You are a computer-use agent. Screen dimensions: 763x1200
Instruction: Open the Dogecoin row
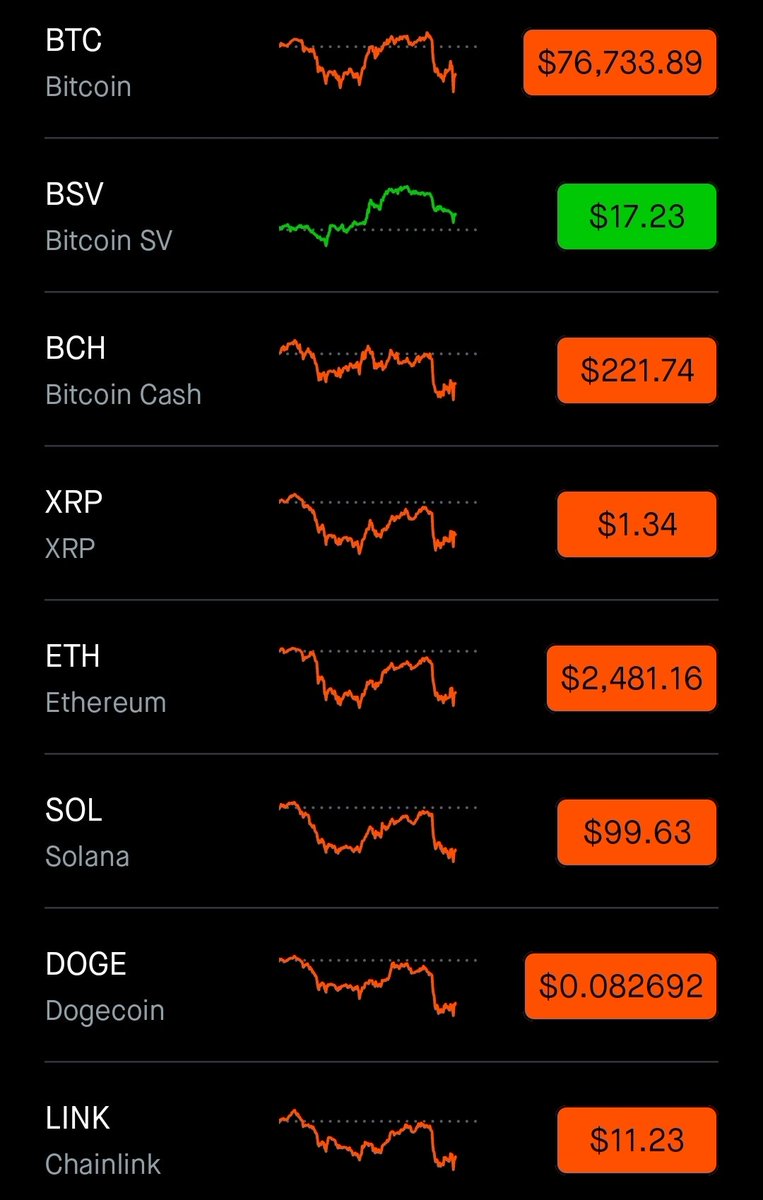pyautogui.click(x=381, y=986)
